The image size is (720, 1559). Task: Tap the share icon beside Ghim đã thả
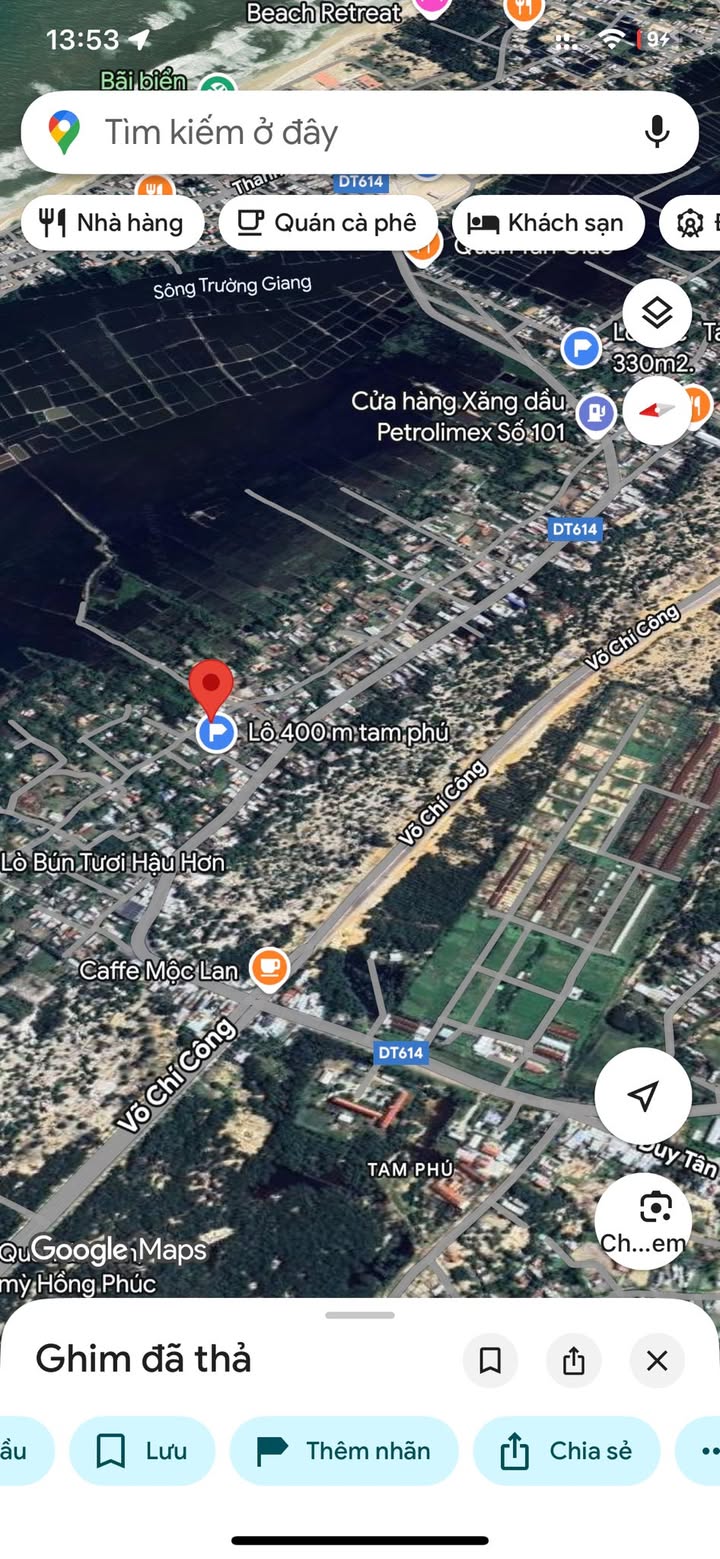coord(574,1360)
